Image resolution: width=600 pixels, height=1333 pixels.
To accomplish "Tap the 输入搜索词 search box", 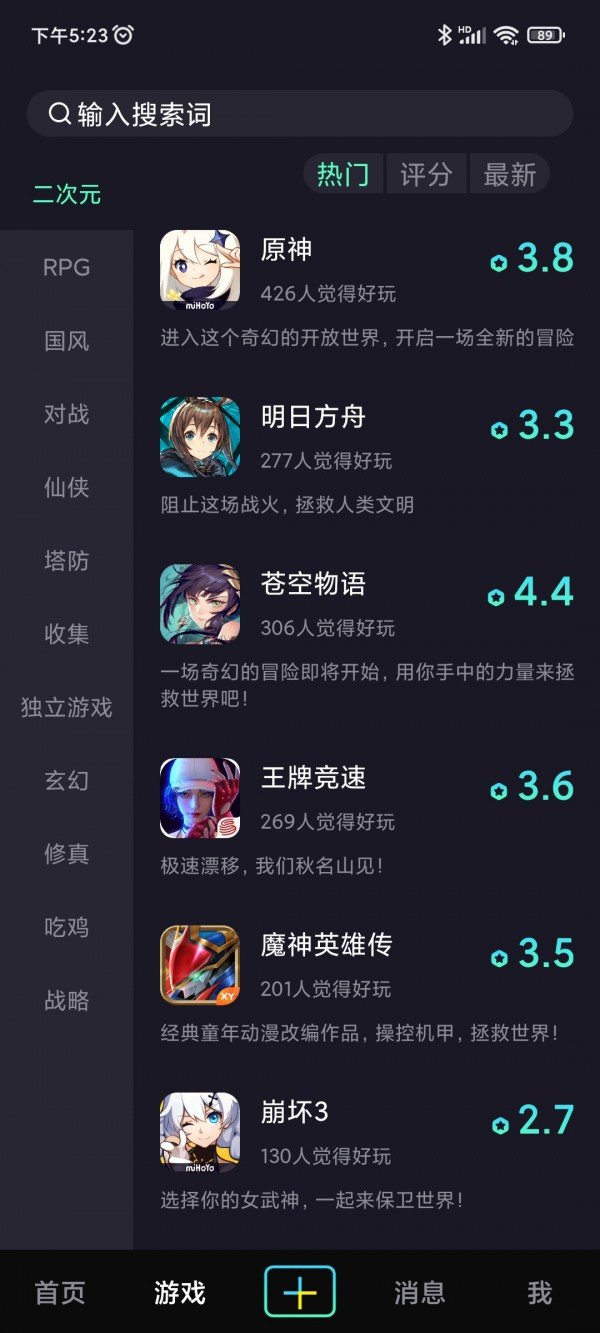I will (x=300, y=114).
